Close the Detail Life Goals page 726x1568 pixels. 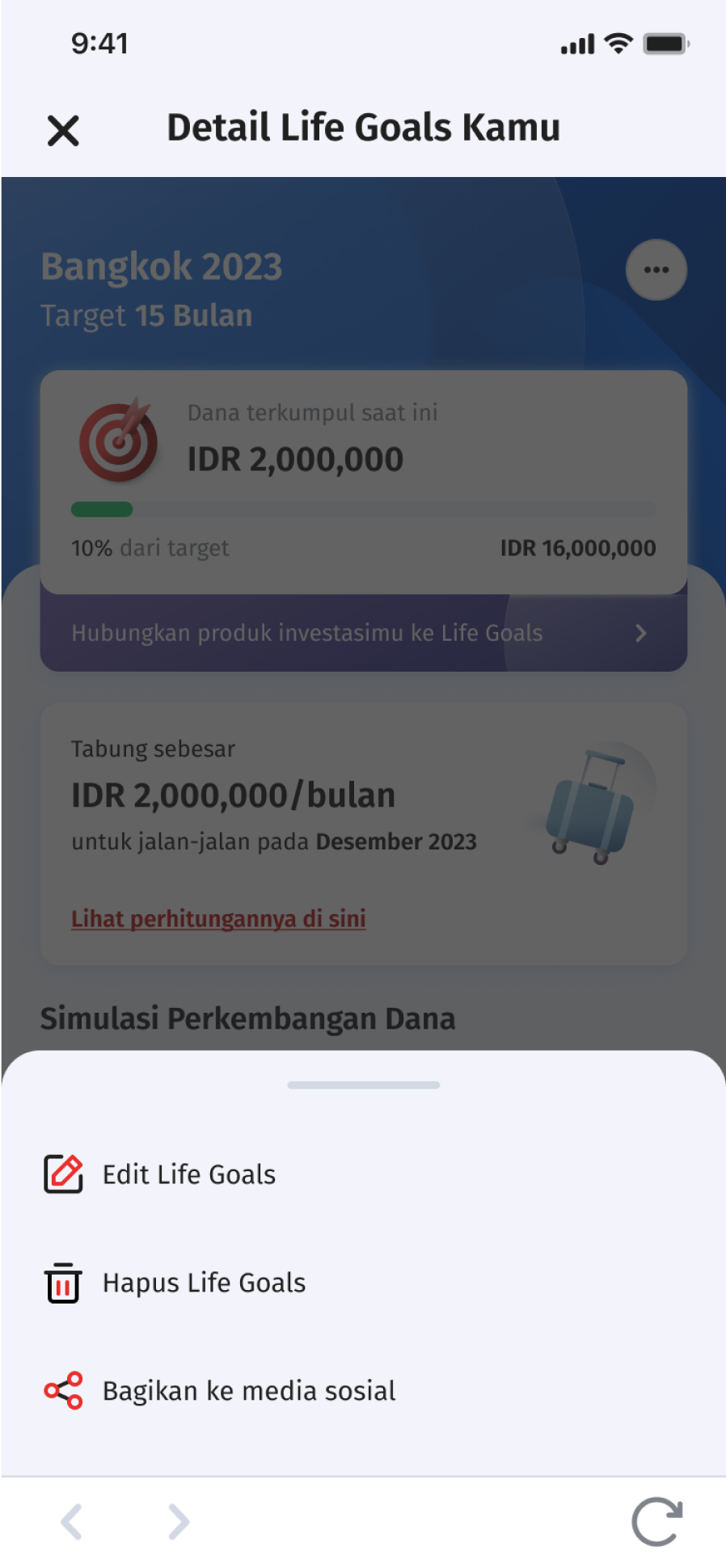click(63, 130)
